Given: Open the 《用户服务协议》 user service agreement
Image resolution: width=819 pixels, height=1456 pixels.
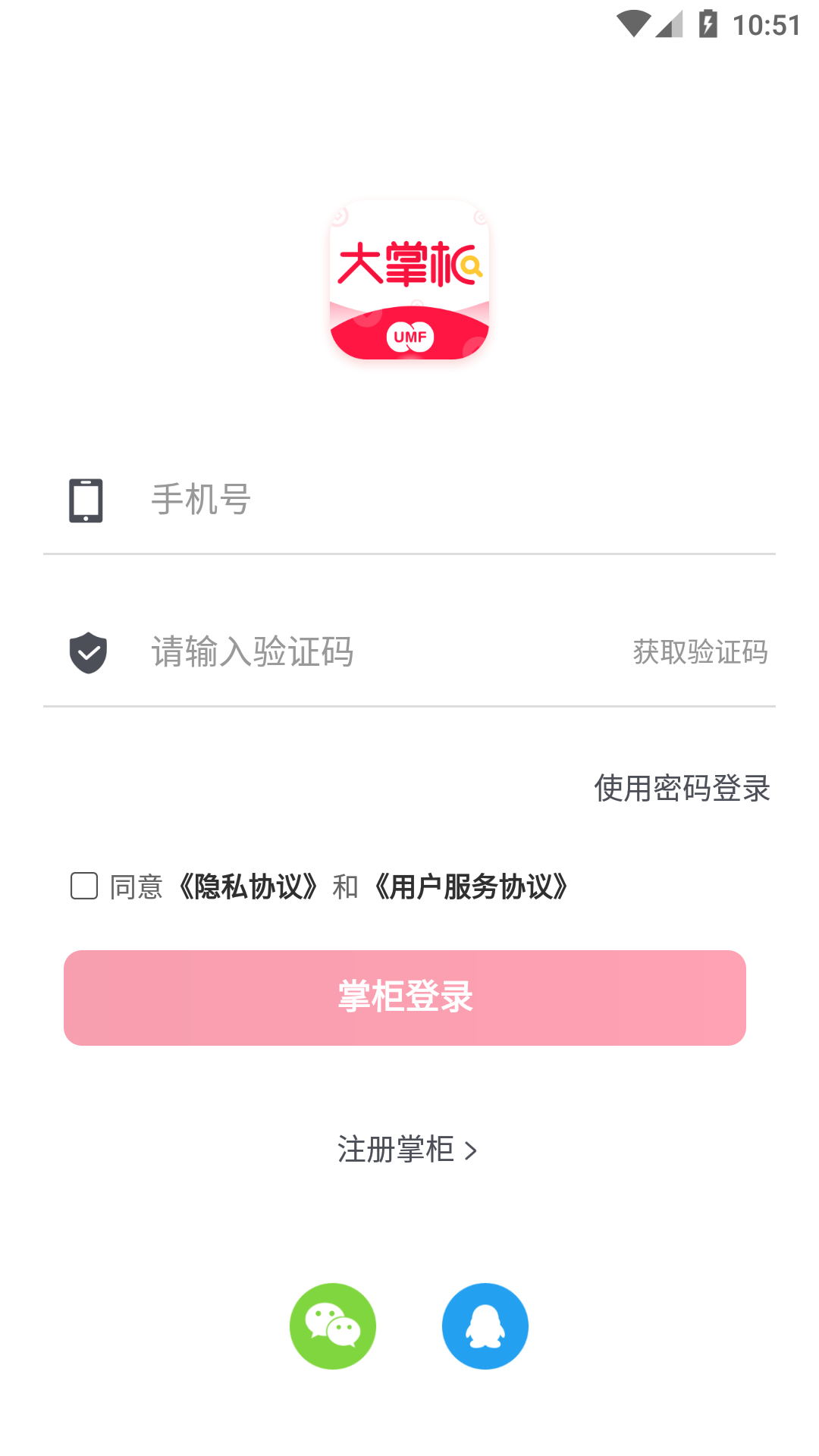Looking at the screenshot, I should point(471,886).
